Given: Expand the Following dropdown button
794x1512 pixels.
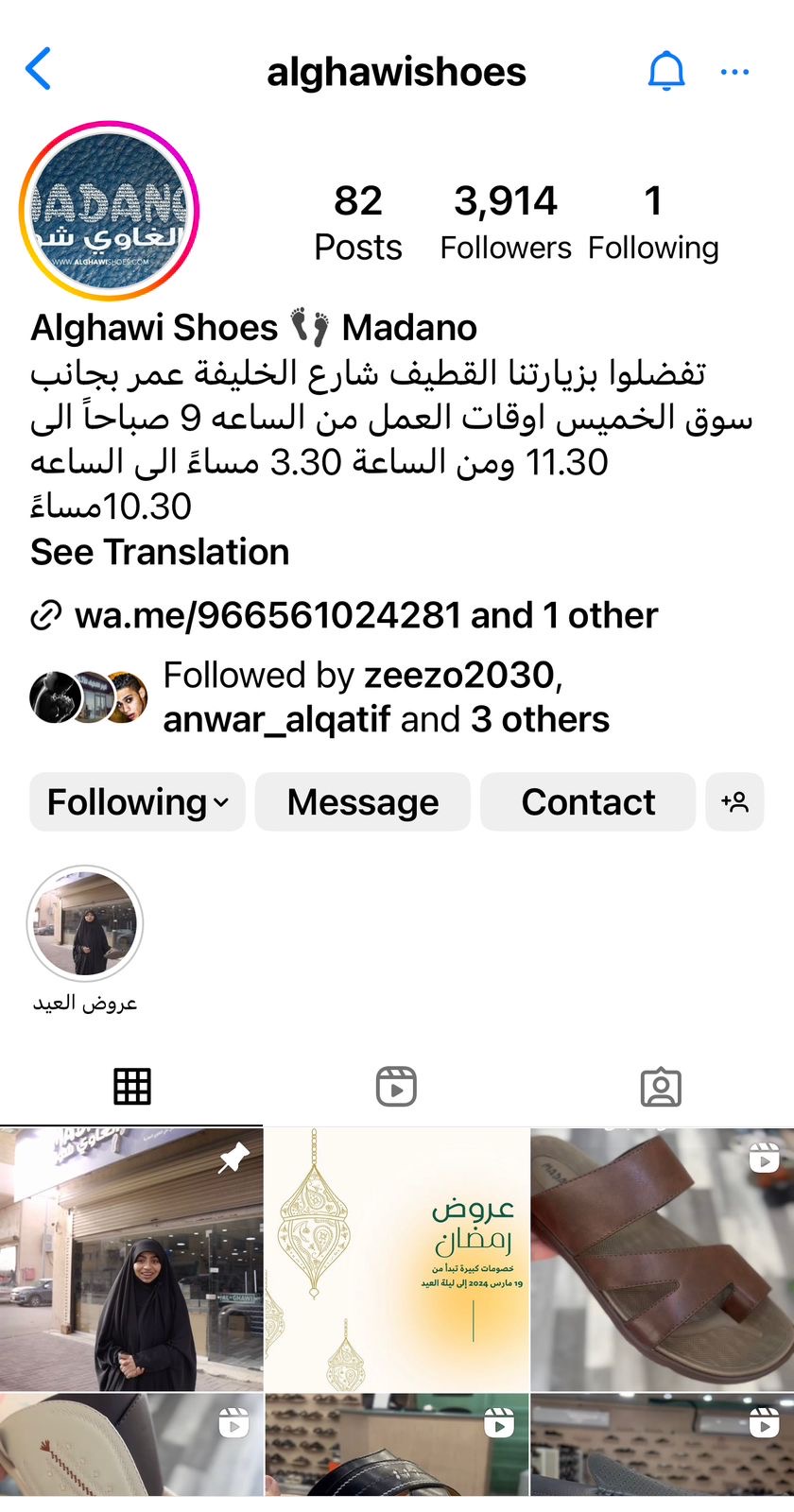Looking at the screenshot, I should (x=138, y=802).
